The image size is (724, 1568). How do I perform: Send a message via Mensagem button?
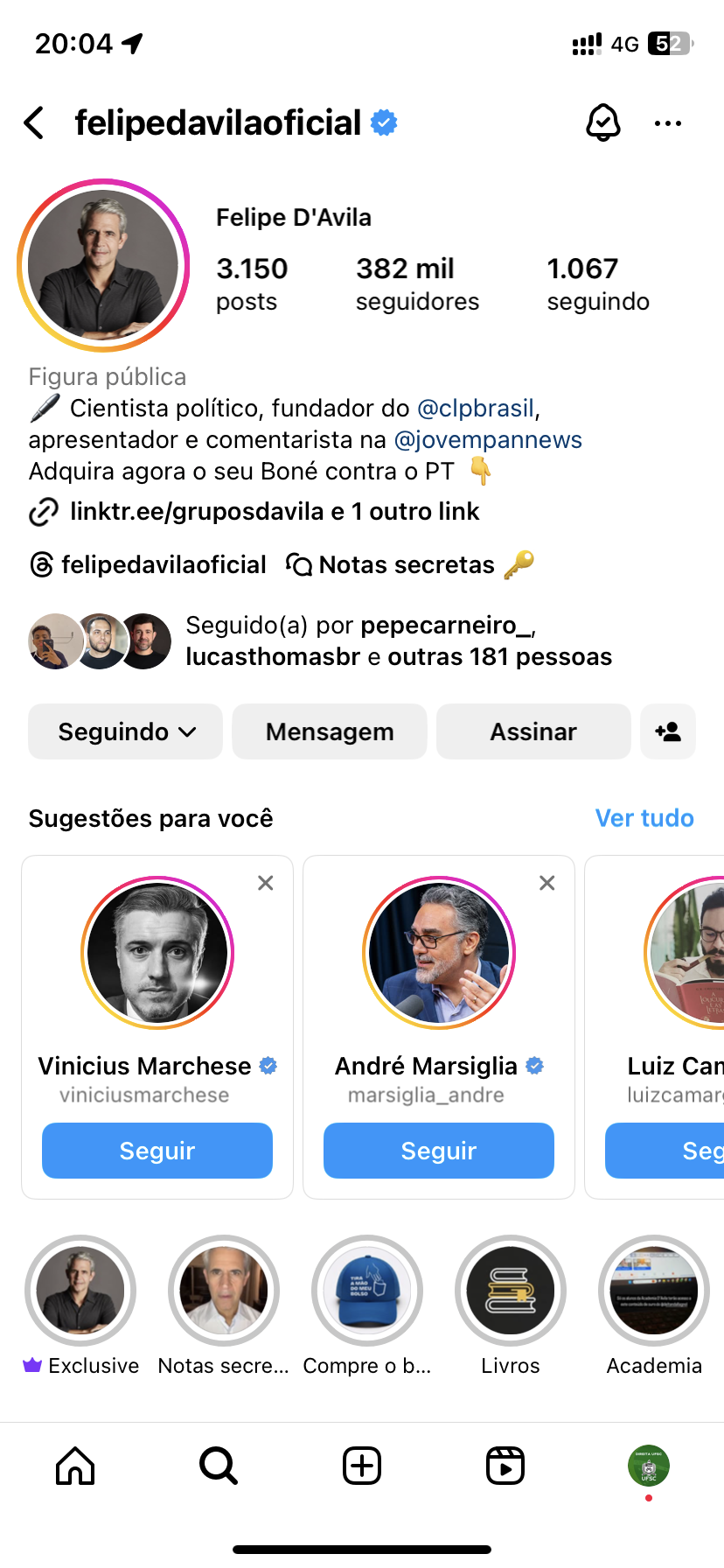(x=330, y=731)
